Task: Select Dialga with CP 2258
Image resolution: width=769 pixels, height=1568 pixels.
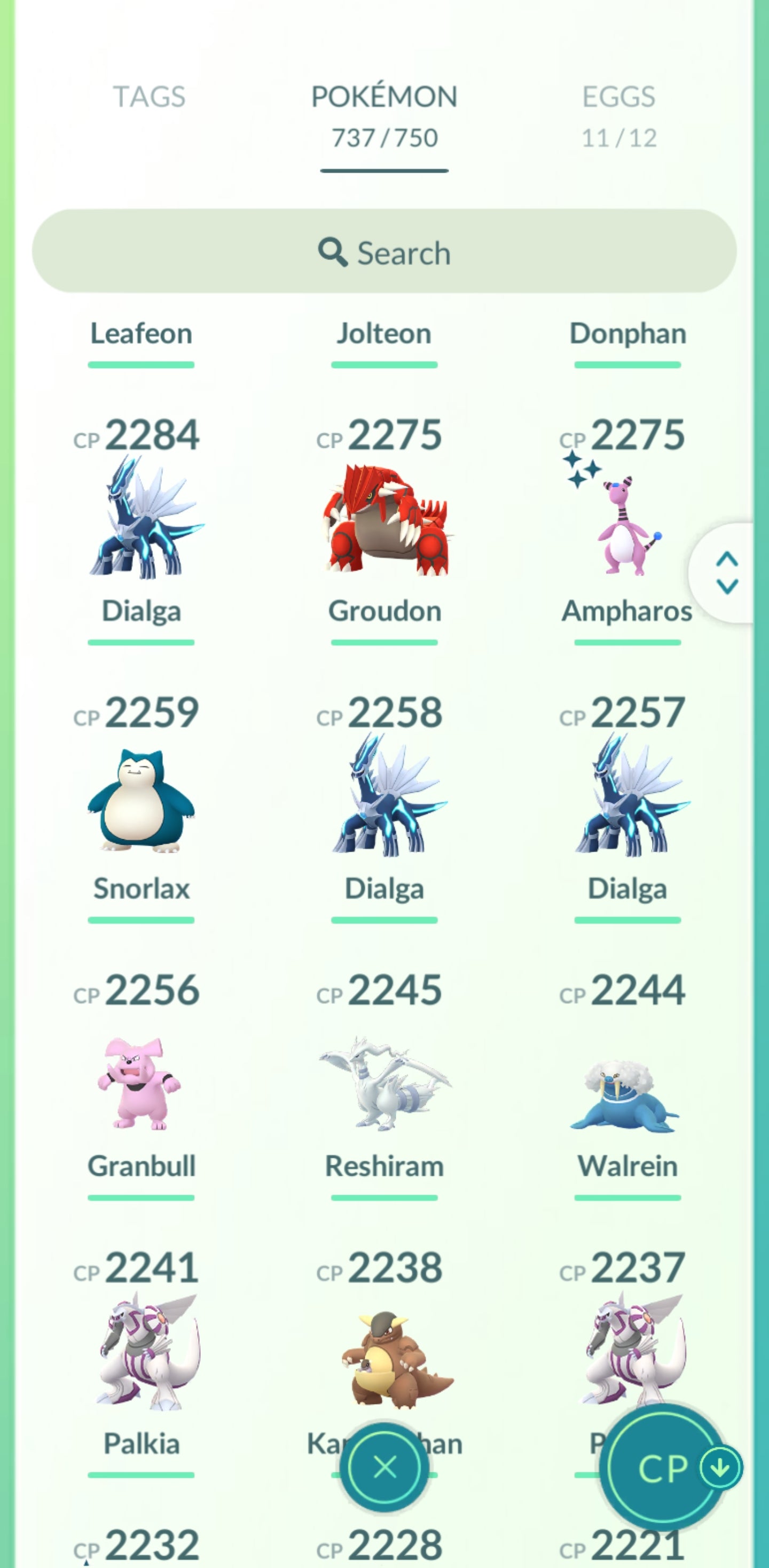Action: coord(384,798)
